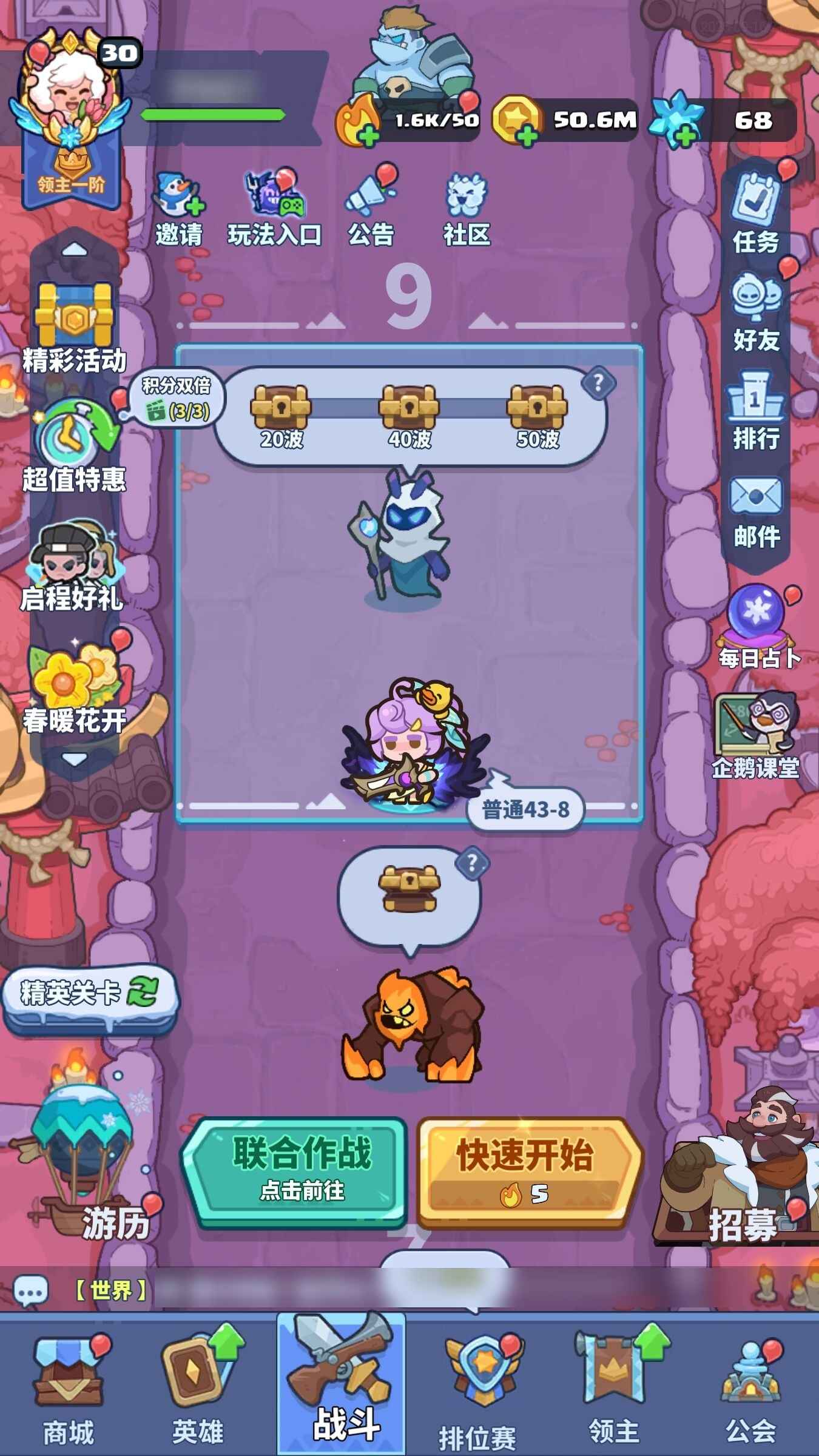This screenshot has width=819, height=1456.
Task: Add gold coins with plus icon
Action: tap(527, 136)
